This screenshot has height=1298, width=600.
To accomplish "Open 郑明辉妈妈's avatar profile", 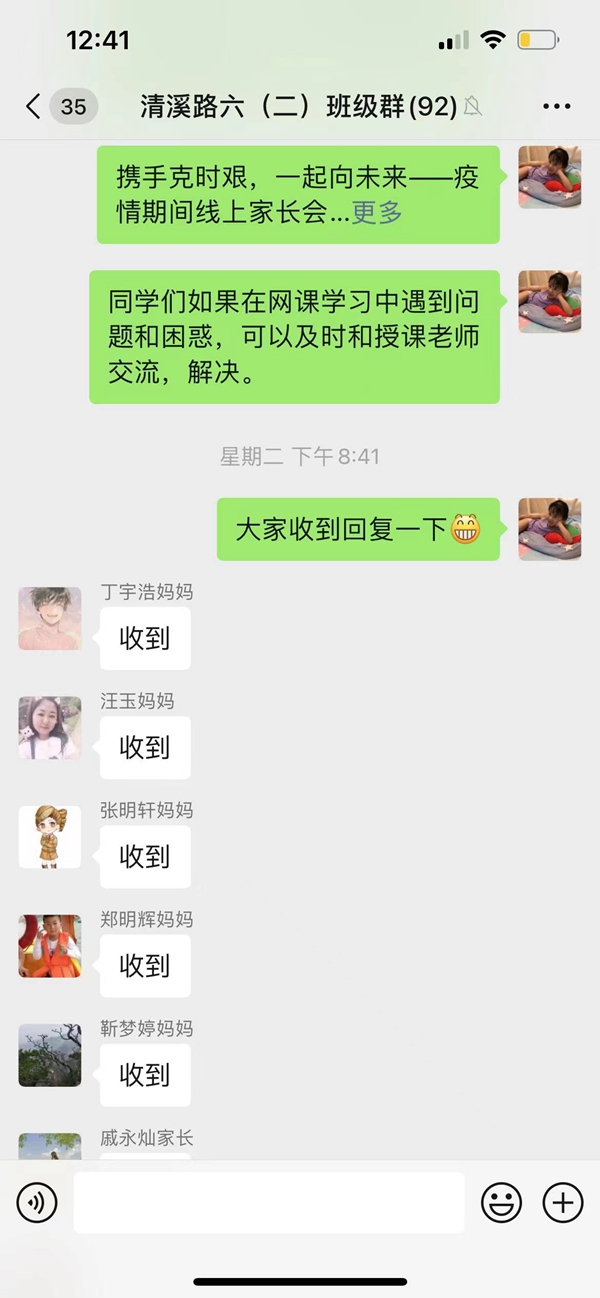I will click(x=50, y=946).
